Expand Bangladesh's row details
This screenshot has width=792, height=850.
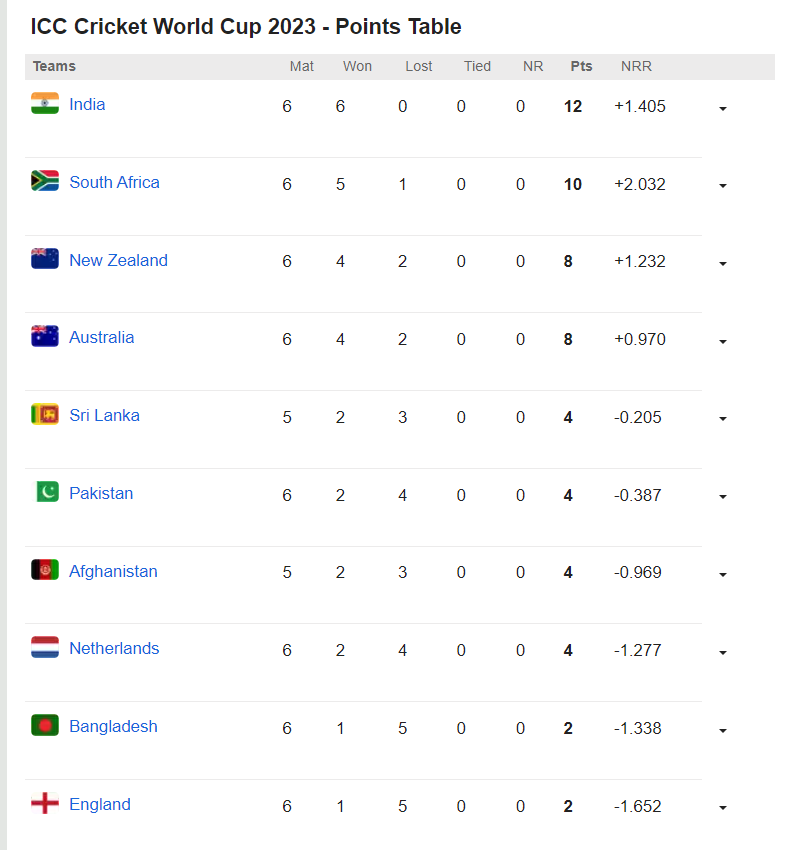[x=722, y=730]
